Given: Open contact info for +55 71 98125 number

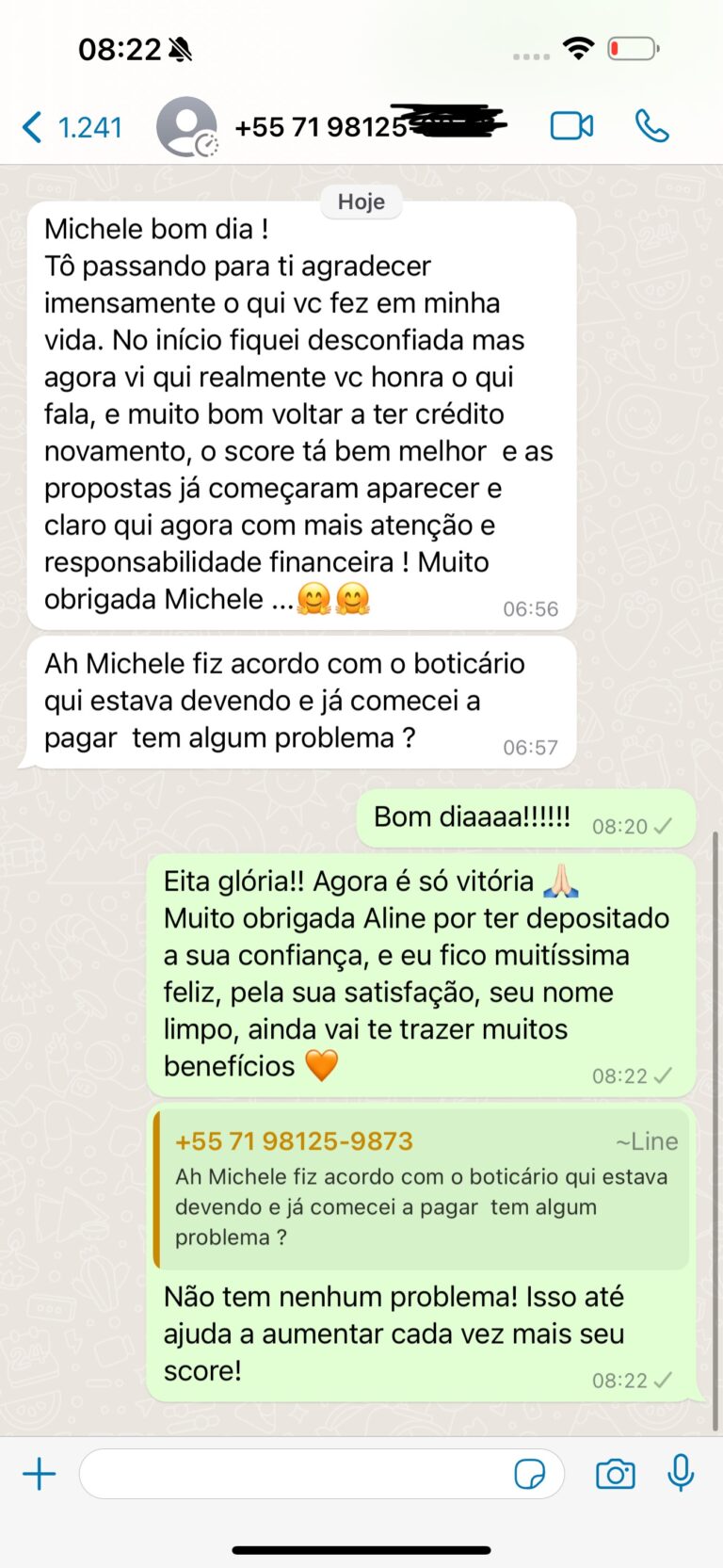Looking at the screenshot, I should [370, 125].
